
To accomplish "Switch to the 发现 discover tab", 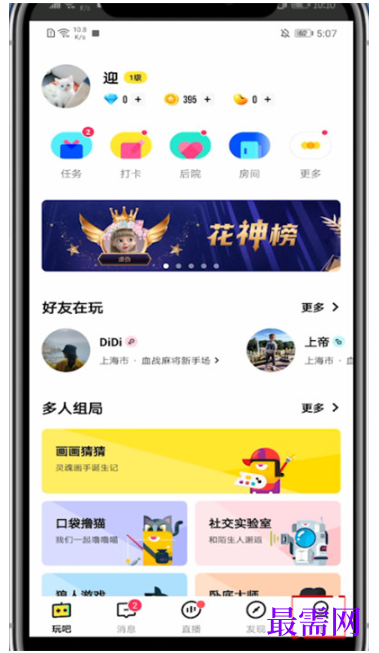I will (x=256, y=617).
